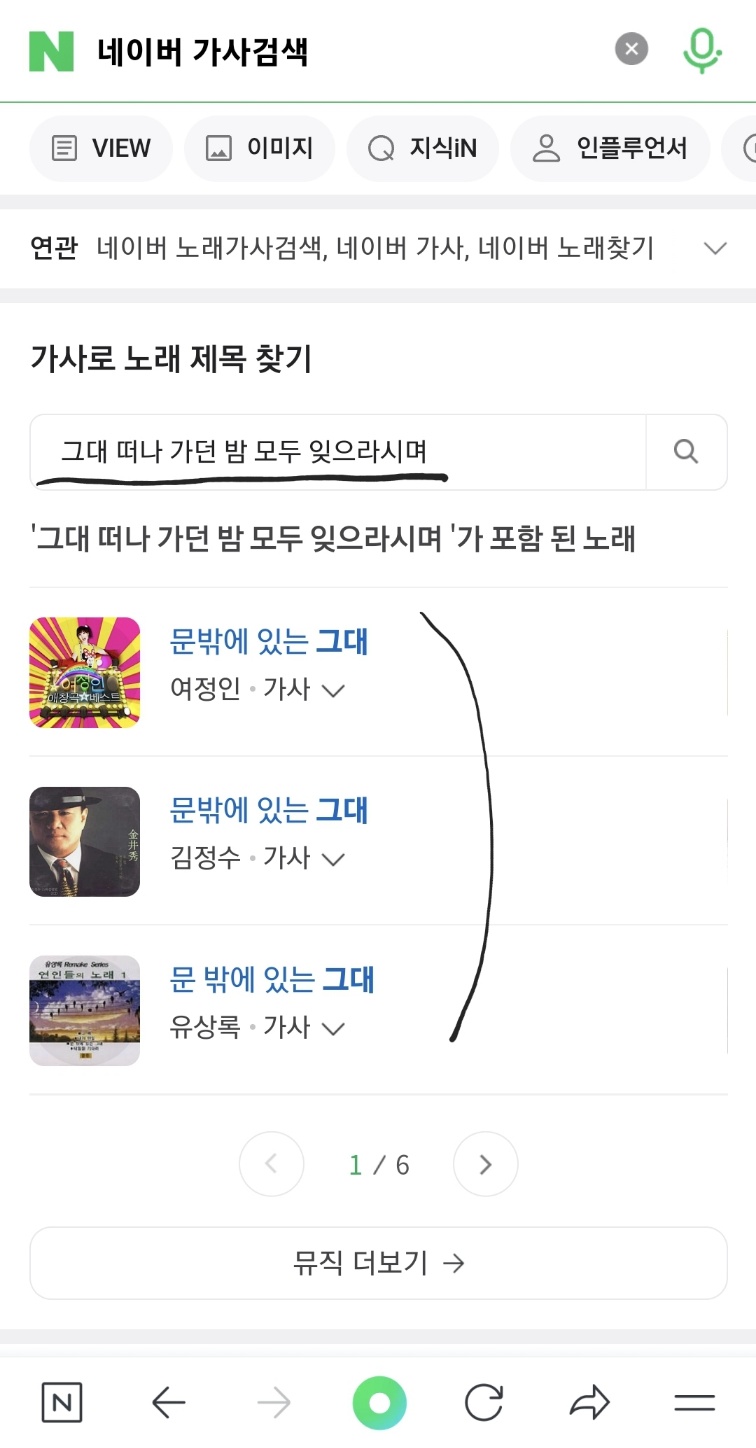756x1448 pixels.
Task: Switch to the 이미지 tab
Action: [259, 147]
